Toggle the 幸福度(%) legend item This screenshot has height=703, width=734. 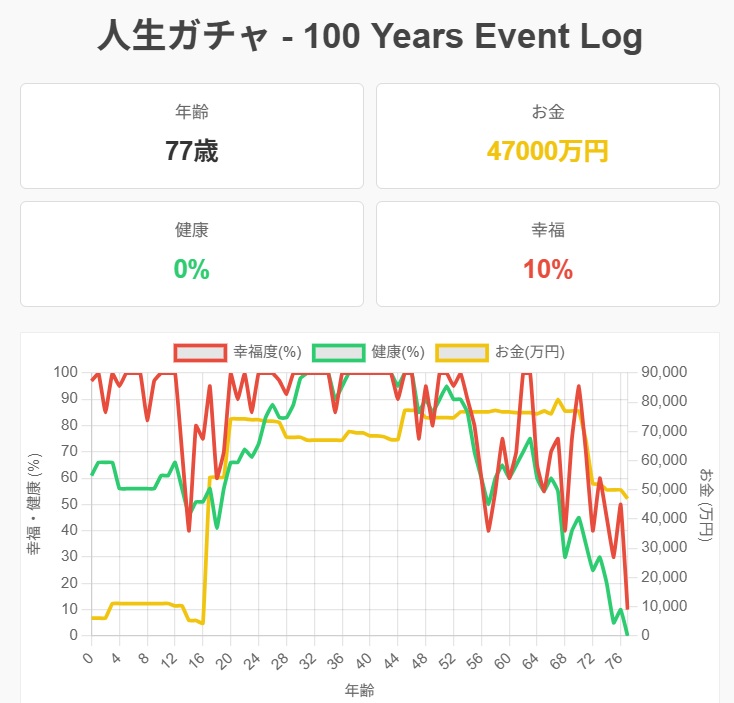(x=238, y=352)
